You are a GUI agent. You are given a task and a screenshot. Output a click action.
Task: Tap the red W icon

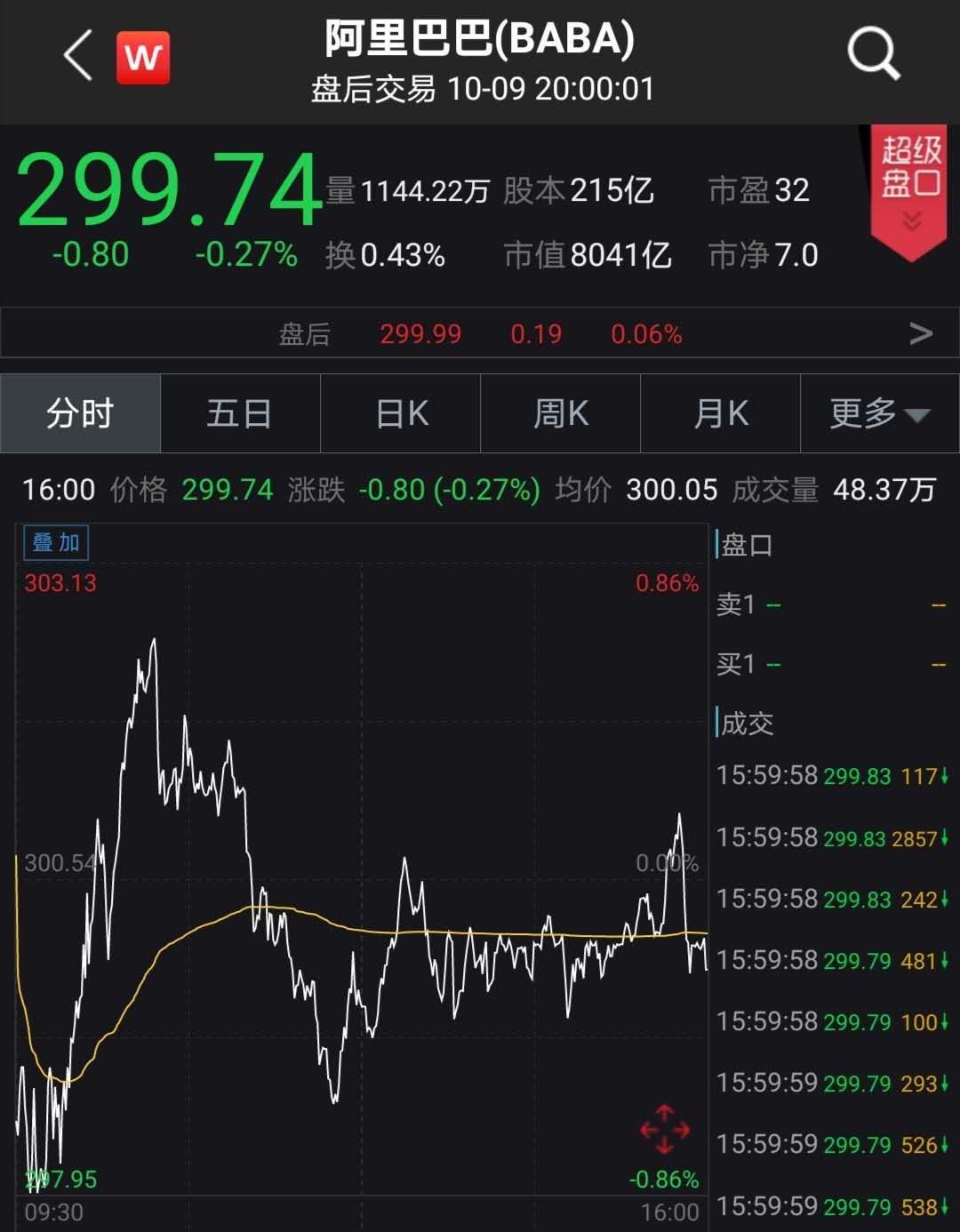coord(143,58)
